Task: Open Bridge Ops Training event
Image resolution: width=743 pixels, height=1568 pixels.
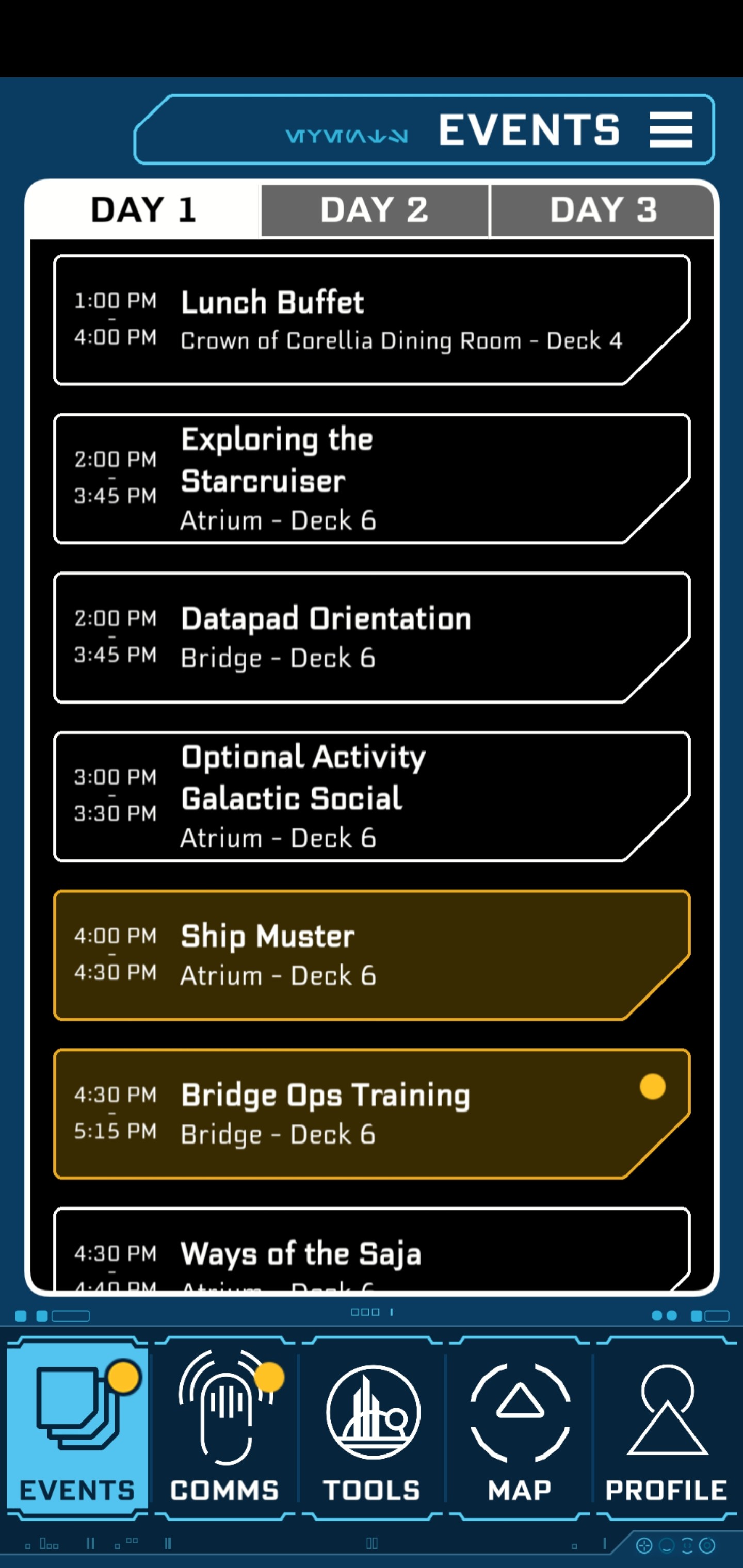Action: pyautogui.click(x=372, y=1114)
